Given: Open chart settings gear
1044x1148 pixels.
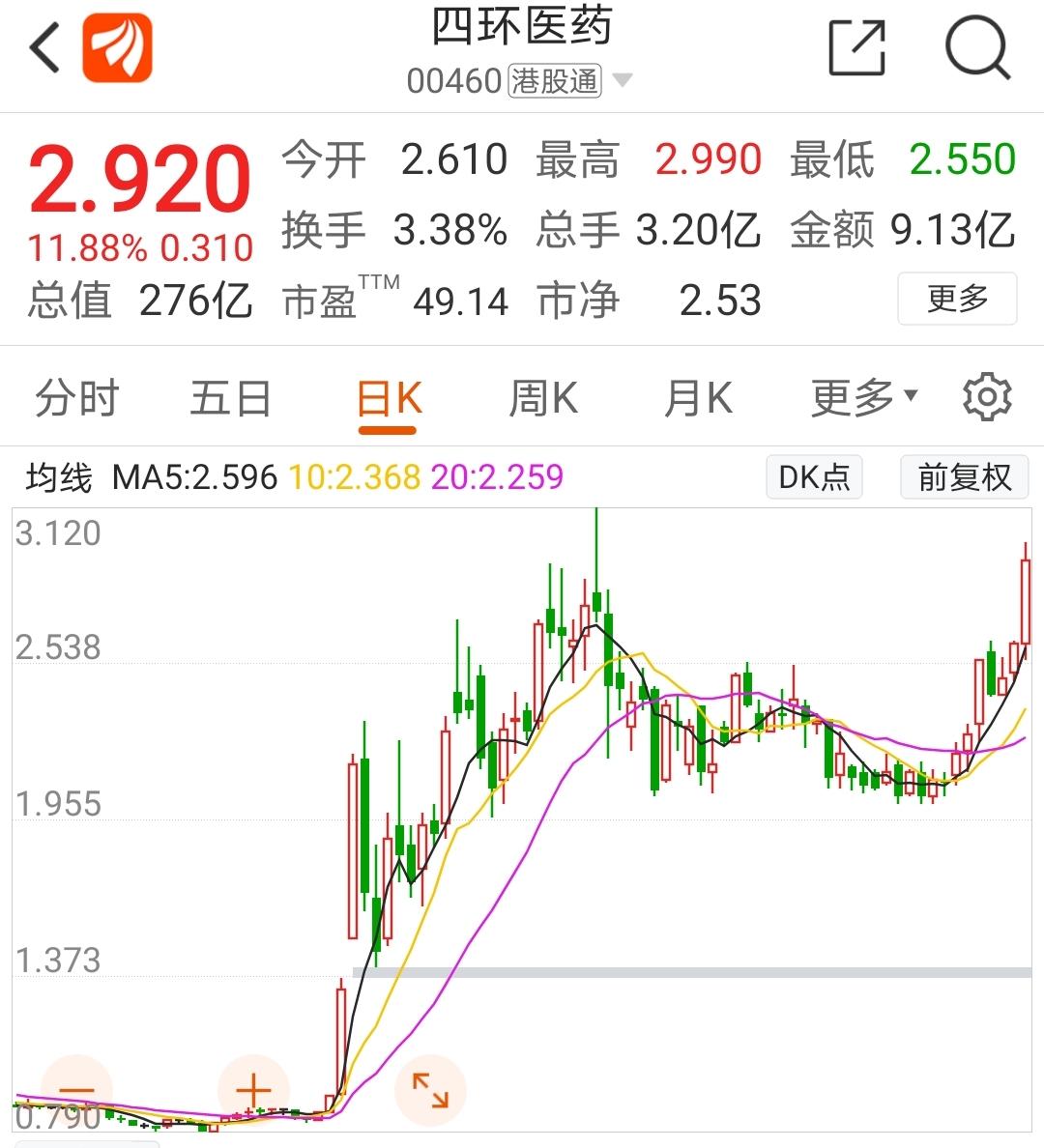Looking at the screenshot, I should (x=987, y=398).
